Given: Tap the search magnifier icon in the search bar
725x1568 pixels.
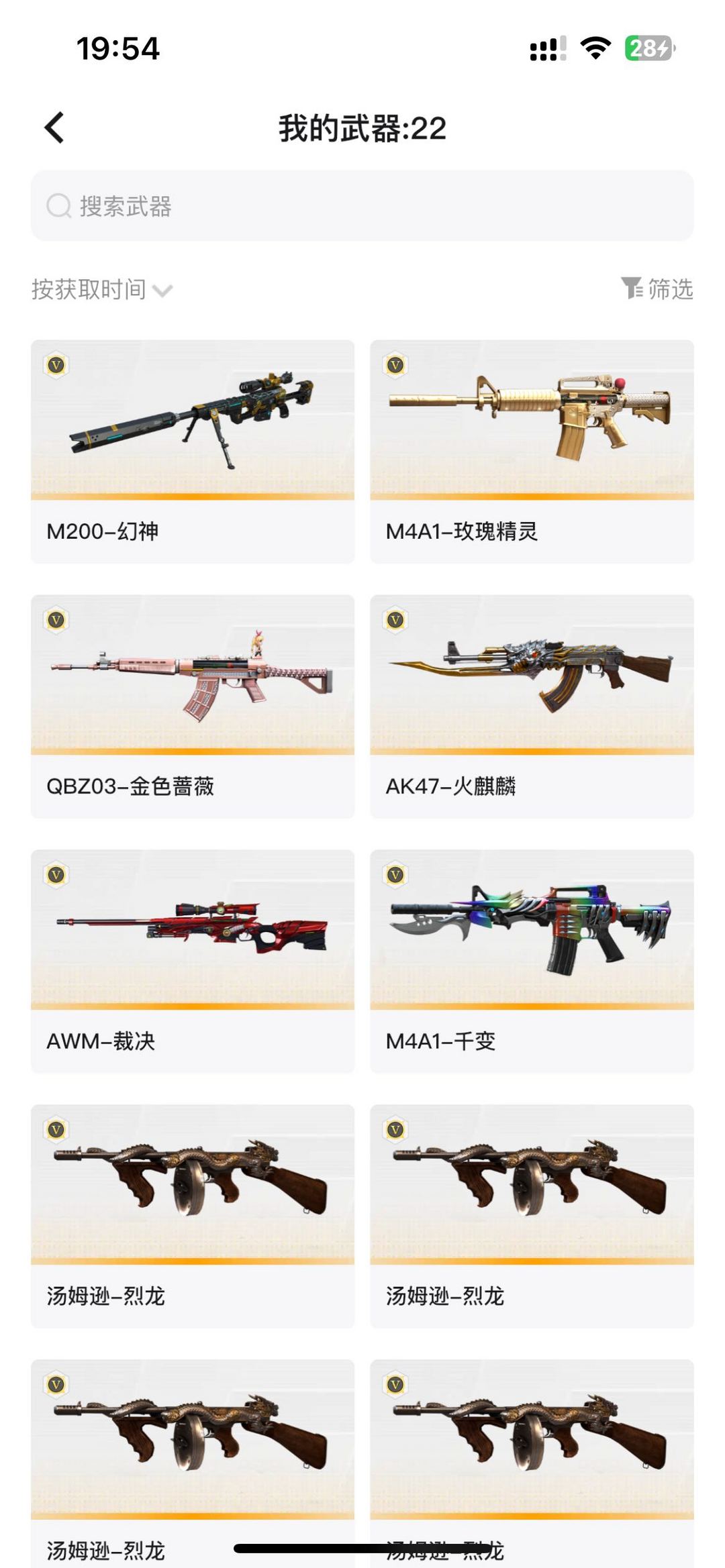Looking at the screenshot, I should point(58,207).
